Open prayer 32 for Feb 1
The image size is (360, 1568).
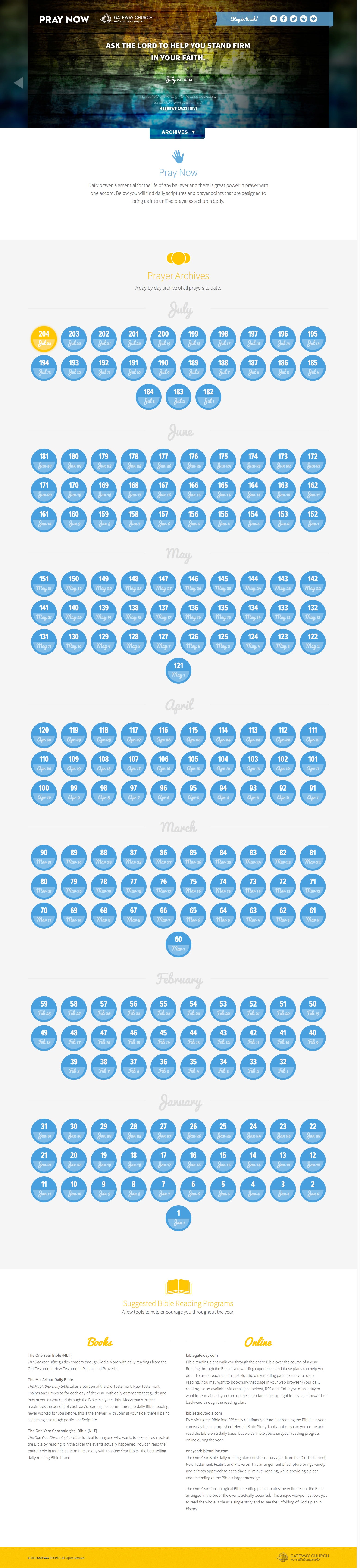click(x=283, y=1066)
